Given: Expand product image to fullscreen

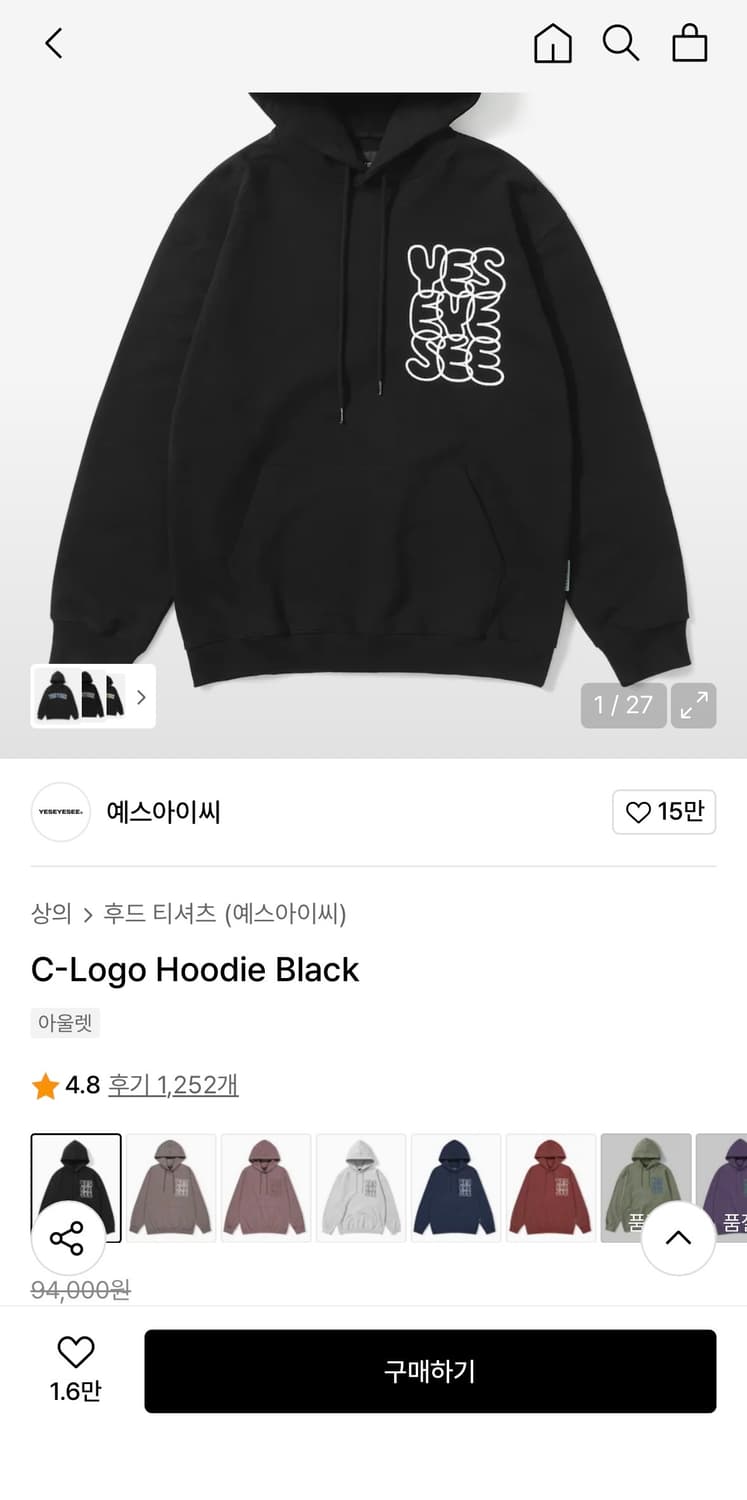Looking at the screenshot, I should (x=694, y=706).
